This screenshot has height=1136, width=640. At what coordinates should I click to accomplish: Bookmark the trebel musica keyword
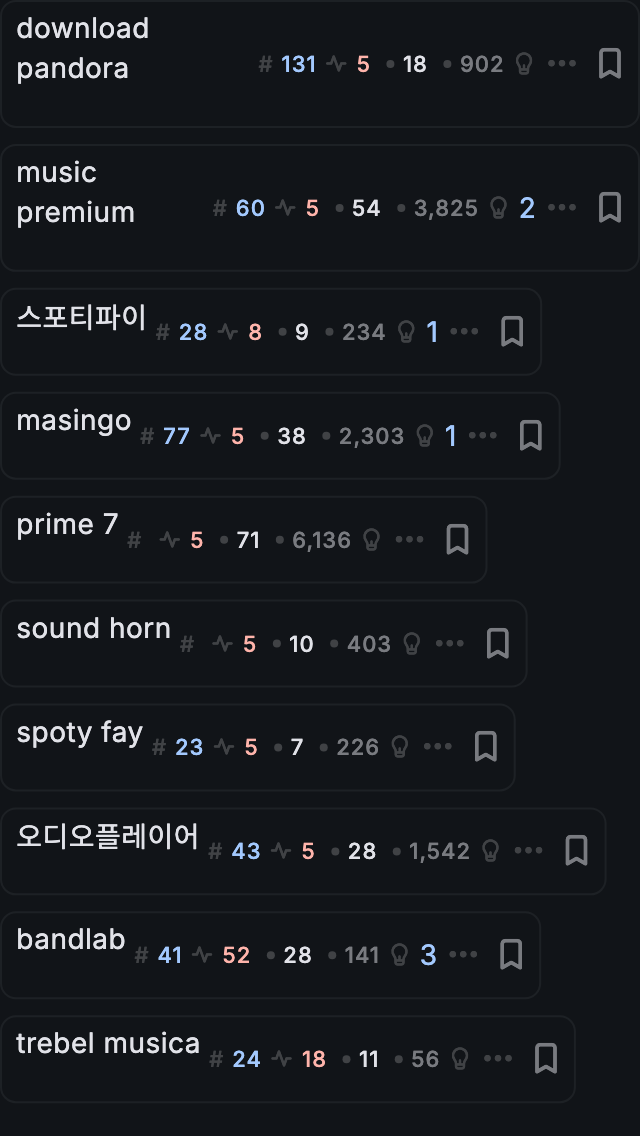[x=546, y=1059]
